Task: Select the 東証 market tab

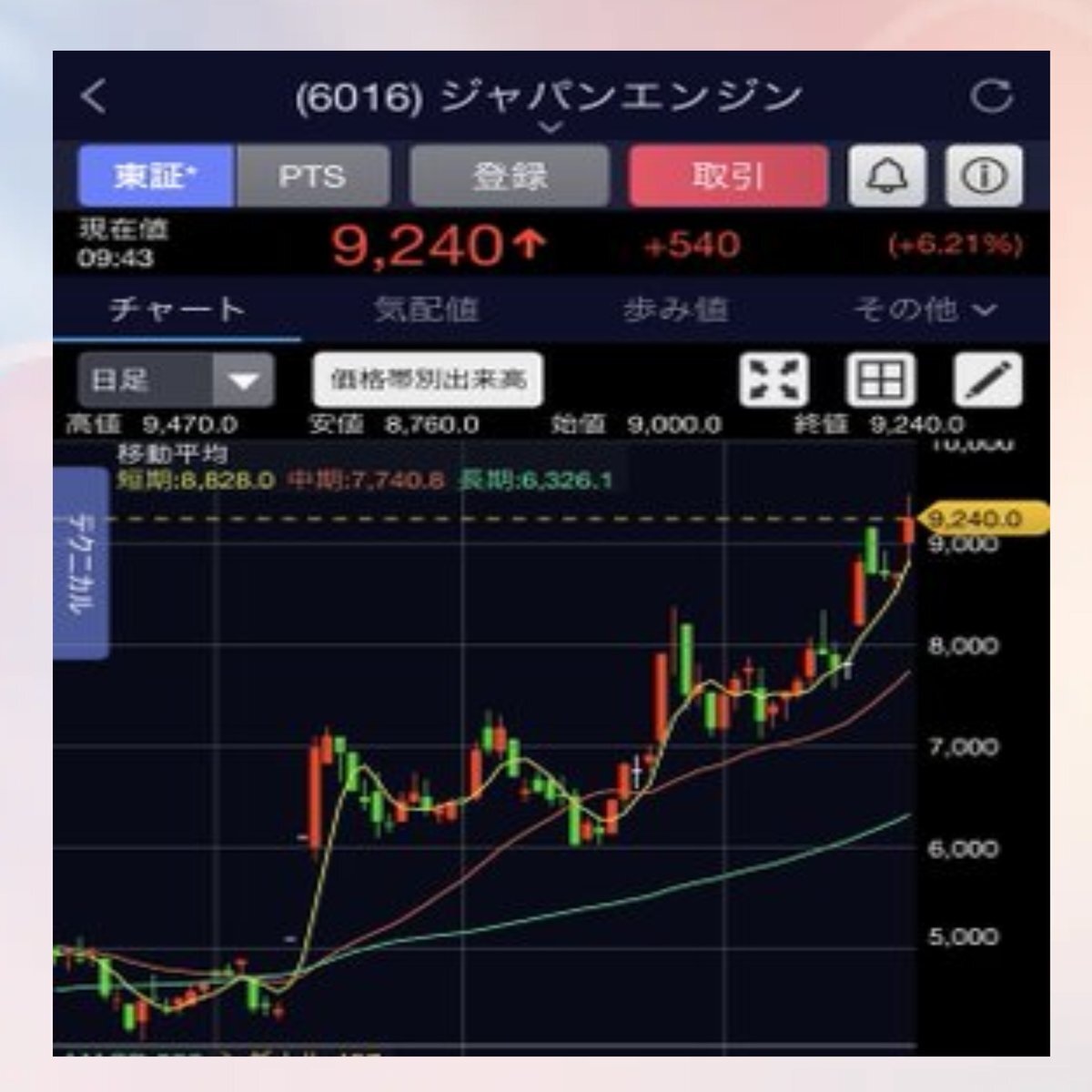Action: click(157, 176)
